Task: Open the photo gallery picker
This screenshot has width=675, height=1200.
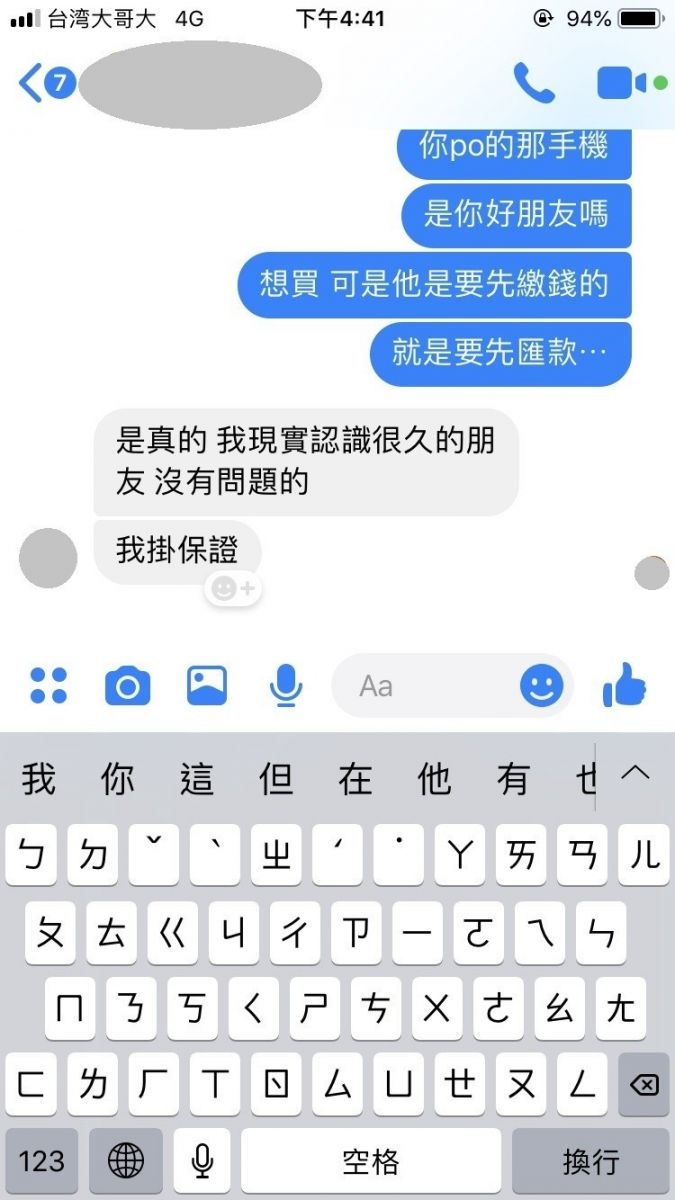Action: point(207,686)
